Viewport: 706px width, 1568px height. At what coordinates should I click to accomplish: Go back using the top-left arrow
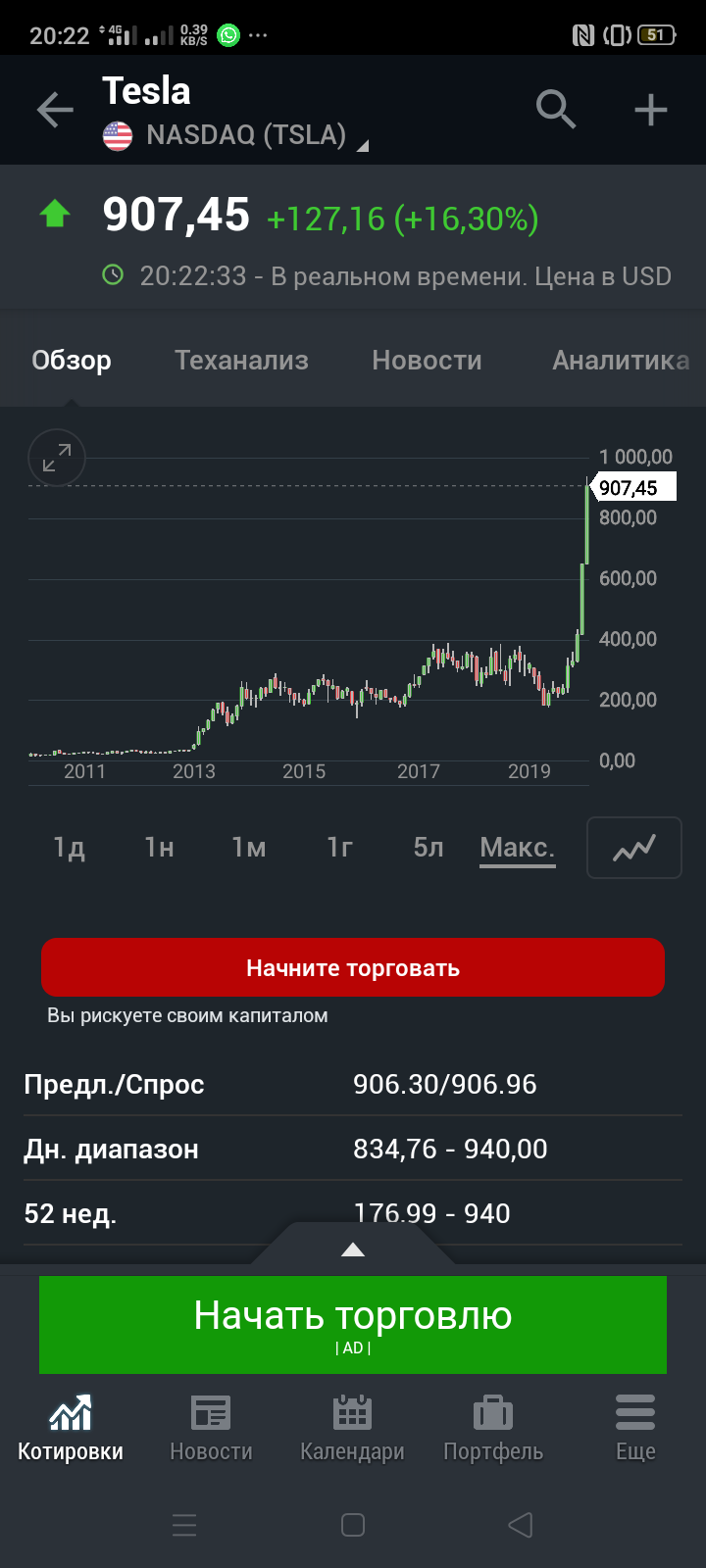55,110
